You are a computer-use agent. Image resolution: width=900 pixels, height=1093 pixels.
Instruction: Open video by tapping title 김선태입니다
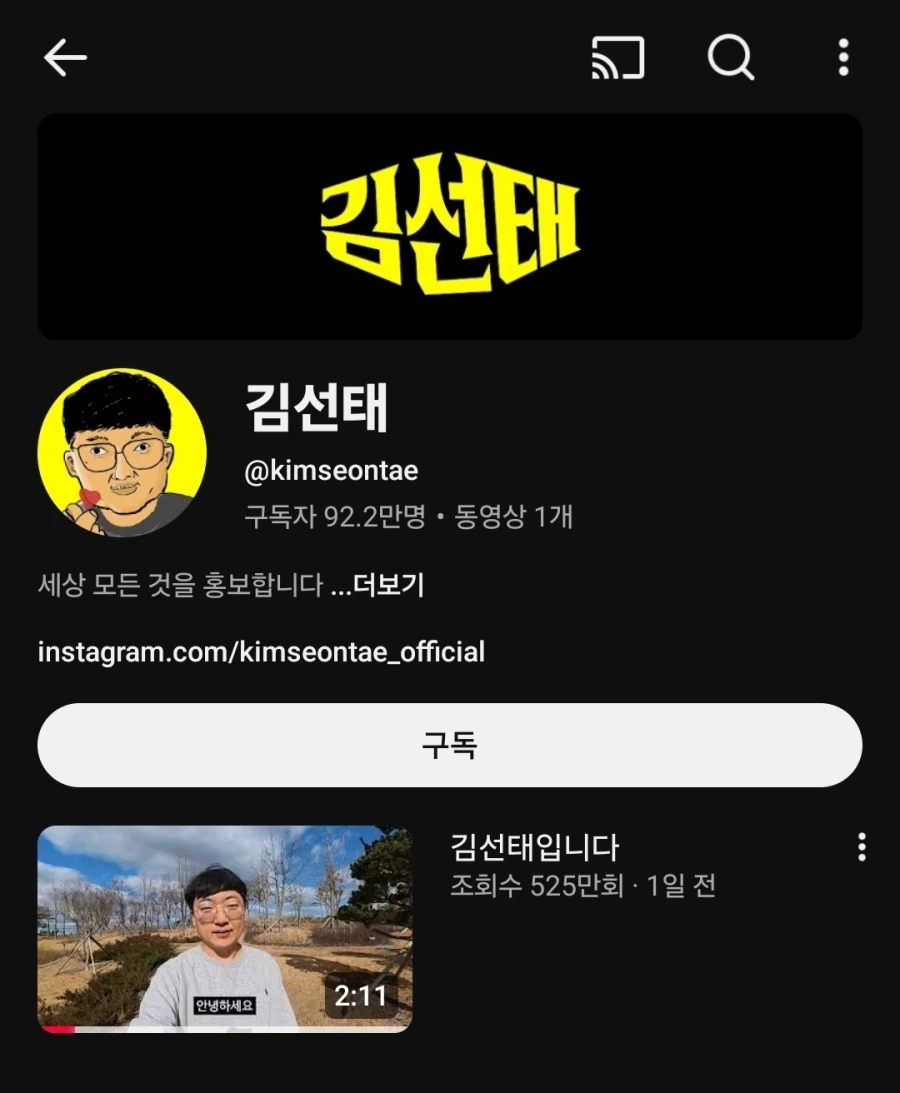tap(532, 845)
